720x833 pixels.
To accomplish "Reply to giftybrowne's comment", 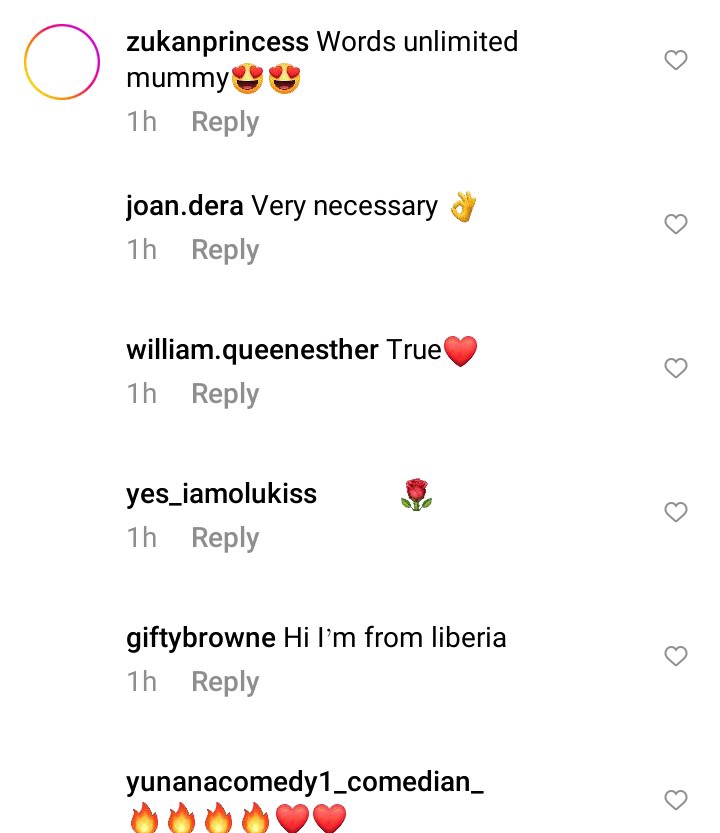I will click(x=225, y=682).
